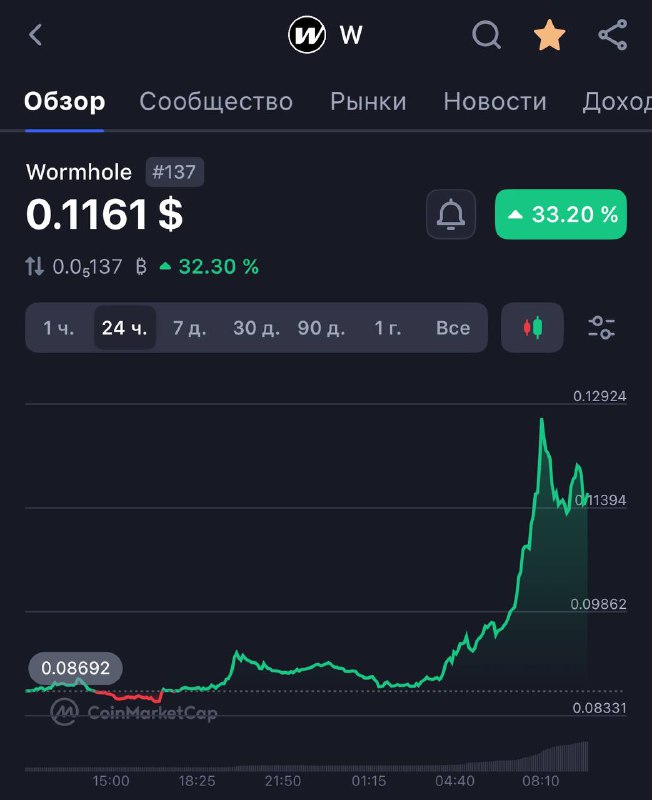The height and width of the screenshot is (800, 652).
Task: Switch chart to the 7 д. range
Action: [x=189, y=328]
